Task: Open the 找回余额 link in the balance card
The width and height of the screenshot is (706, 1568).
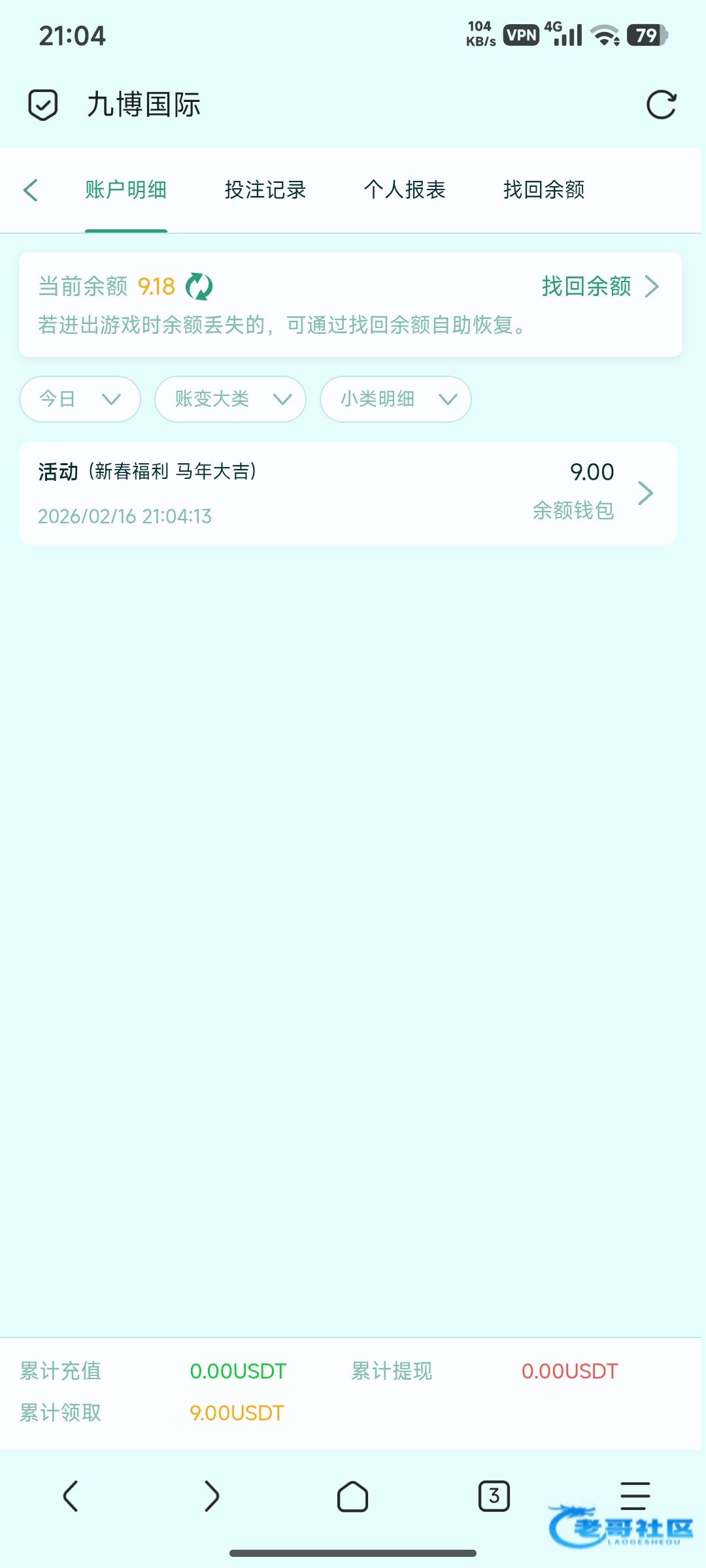Action: [599, 286]
